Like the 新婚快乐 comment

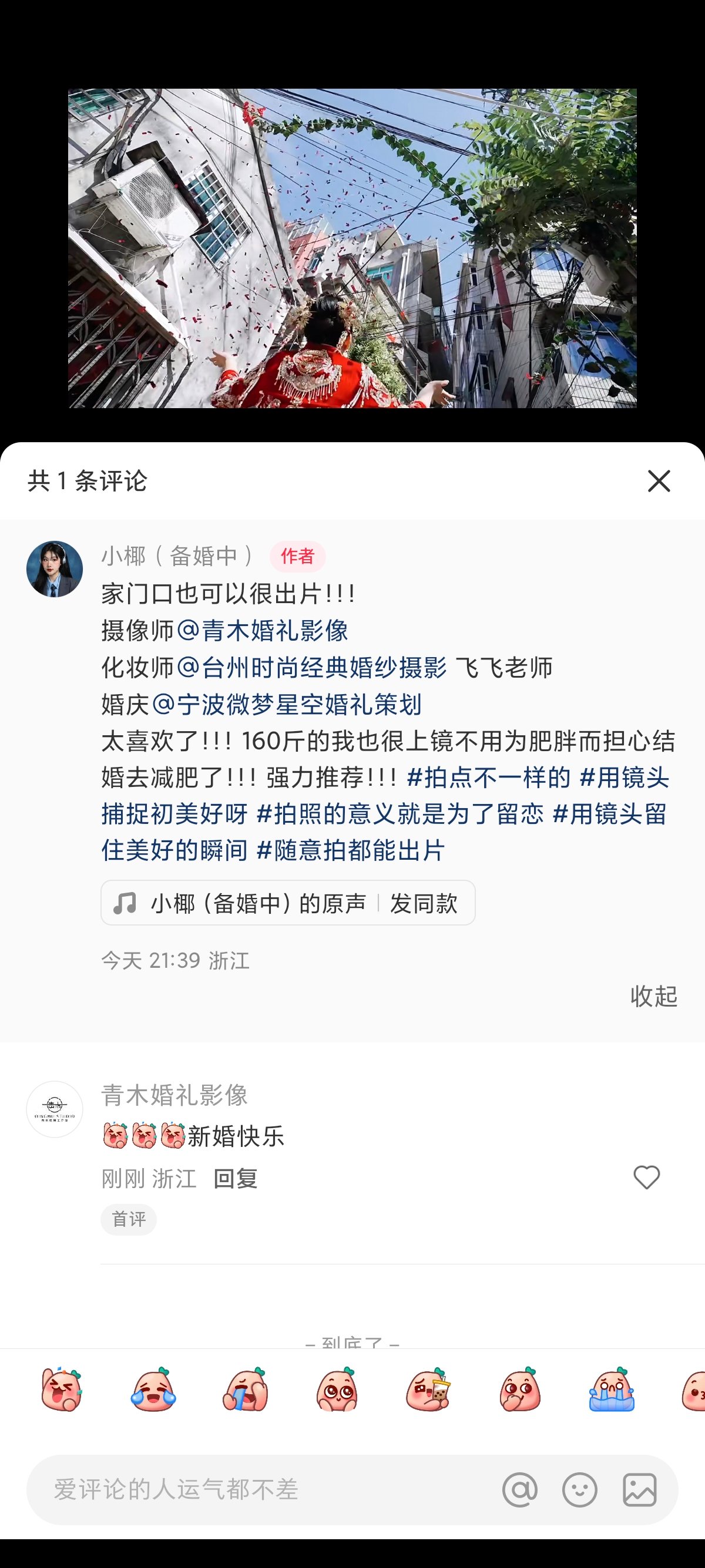[646, 1178]
